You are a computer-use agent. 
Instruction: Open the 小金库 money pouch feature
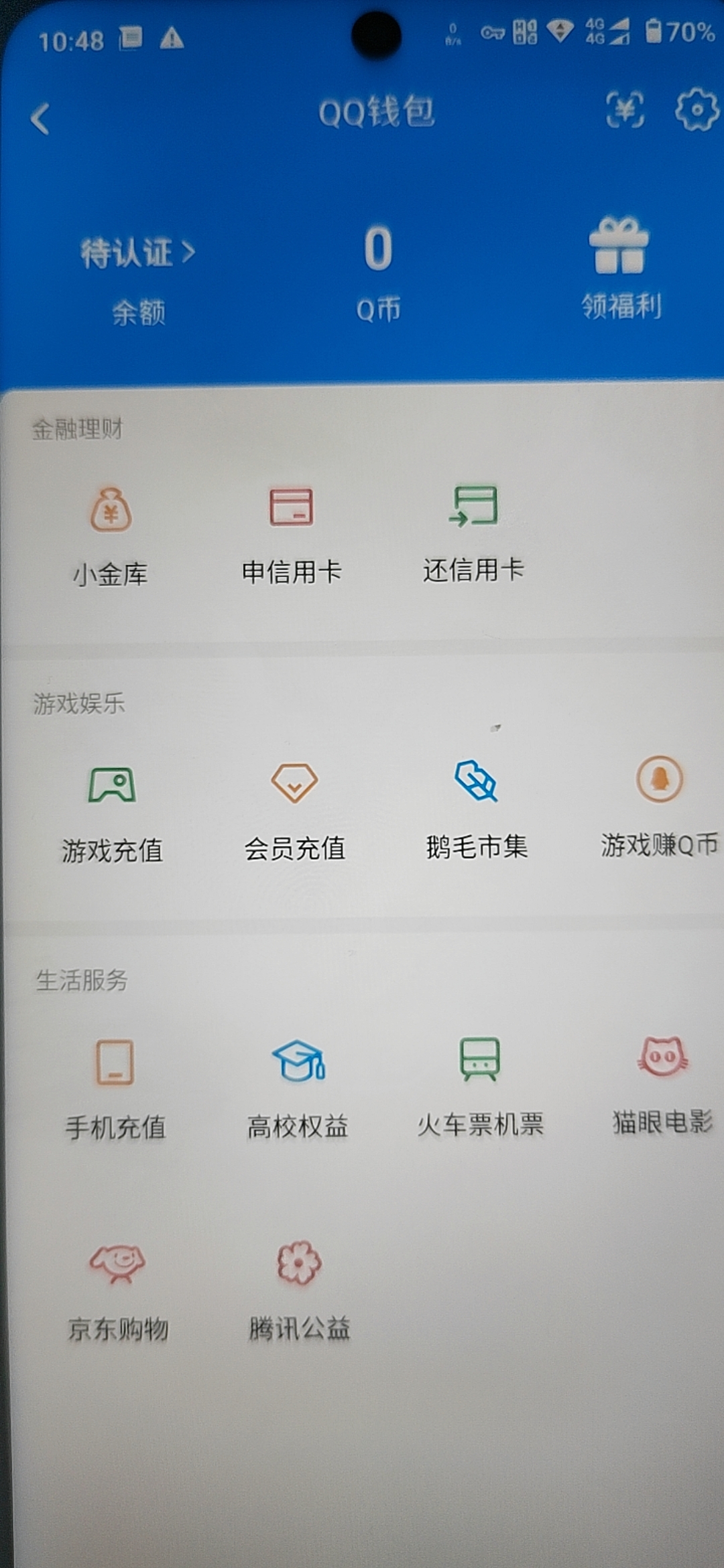click(111, 529)
